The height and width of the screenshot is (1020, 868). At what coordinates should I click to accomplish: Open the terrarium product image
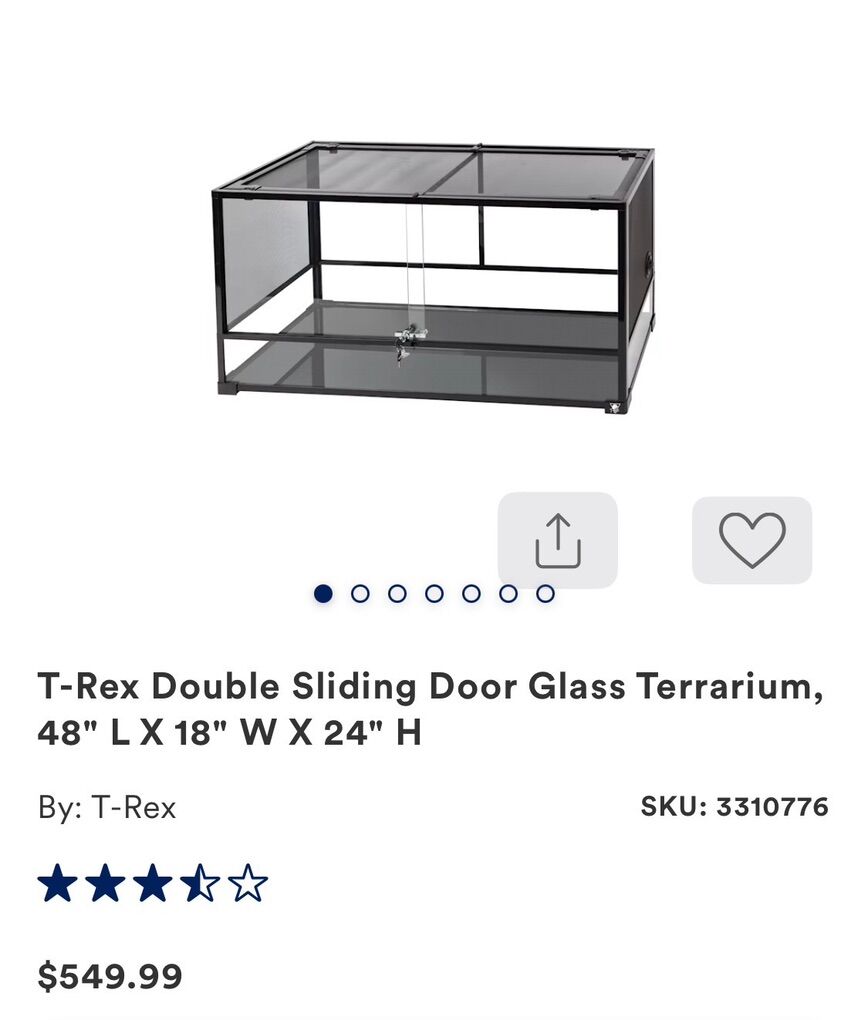point(433,278)
